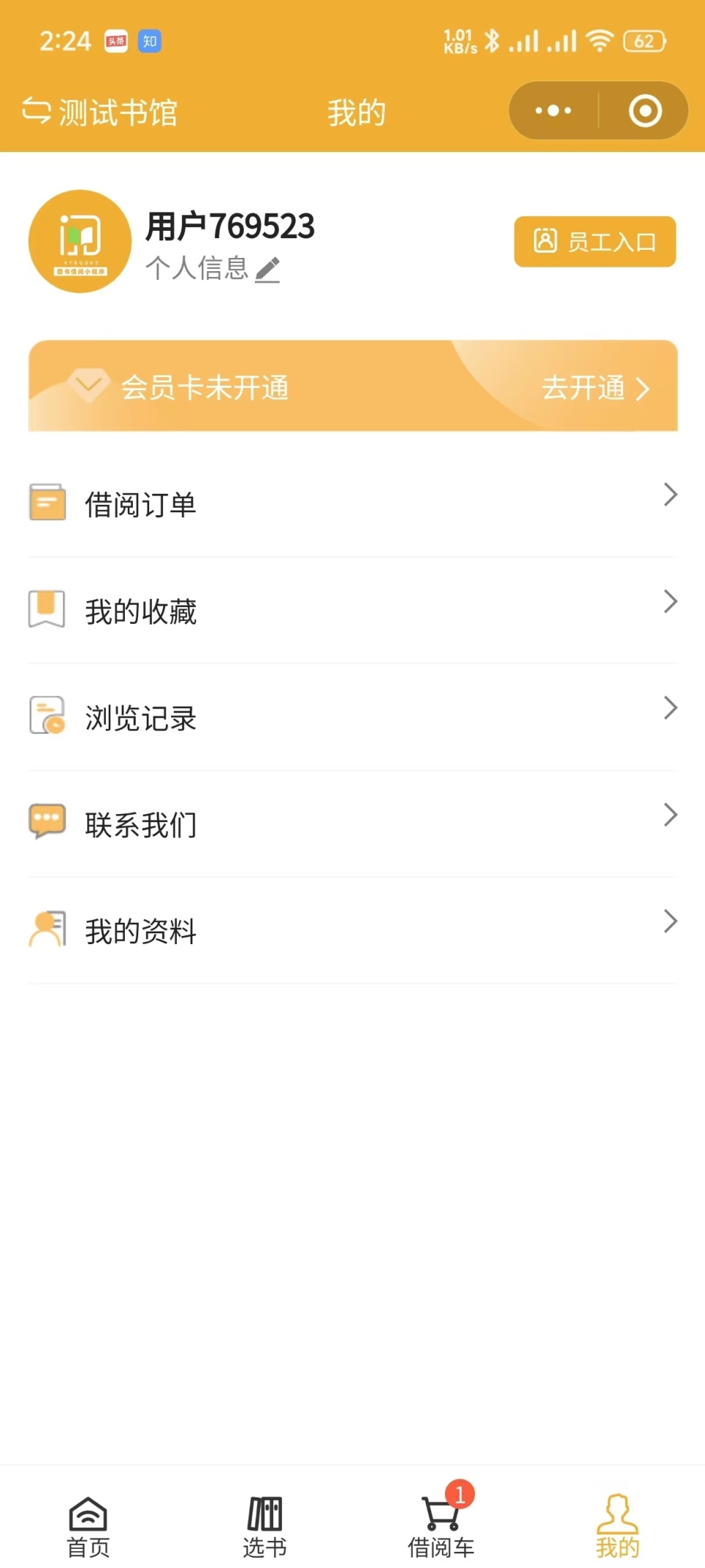This screenshot has height=1568, width=705.
Task: Switch to the 选书 tab
Action: coord(264,1527)
